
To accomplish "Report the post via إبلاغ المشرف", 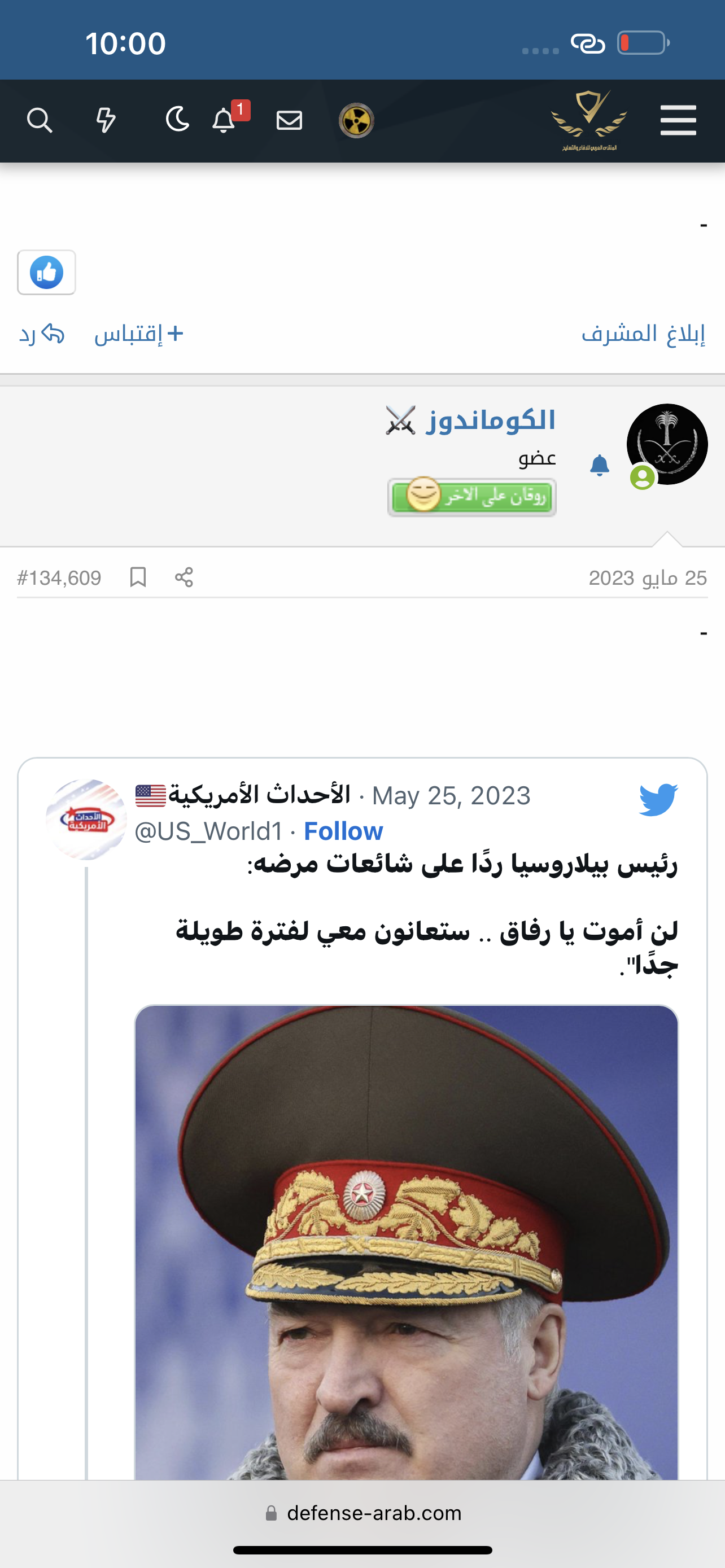I will tap(644, 334).
